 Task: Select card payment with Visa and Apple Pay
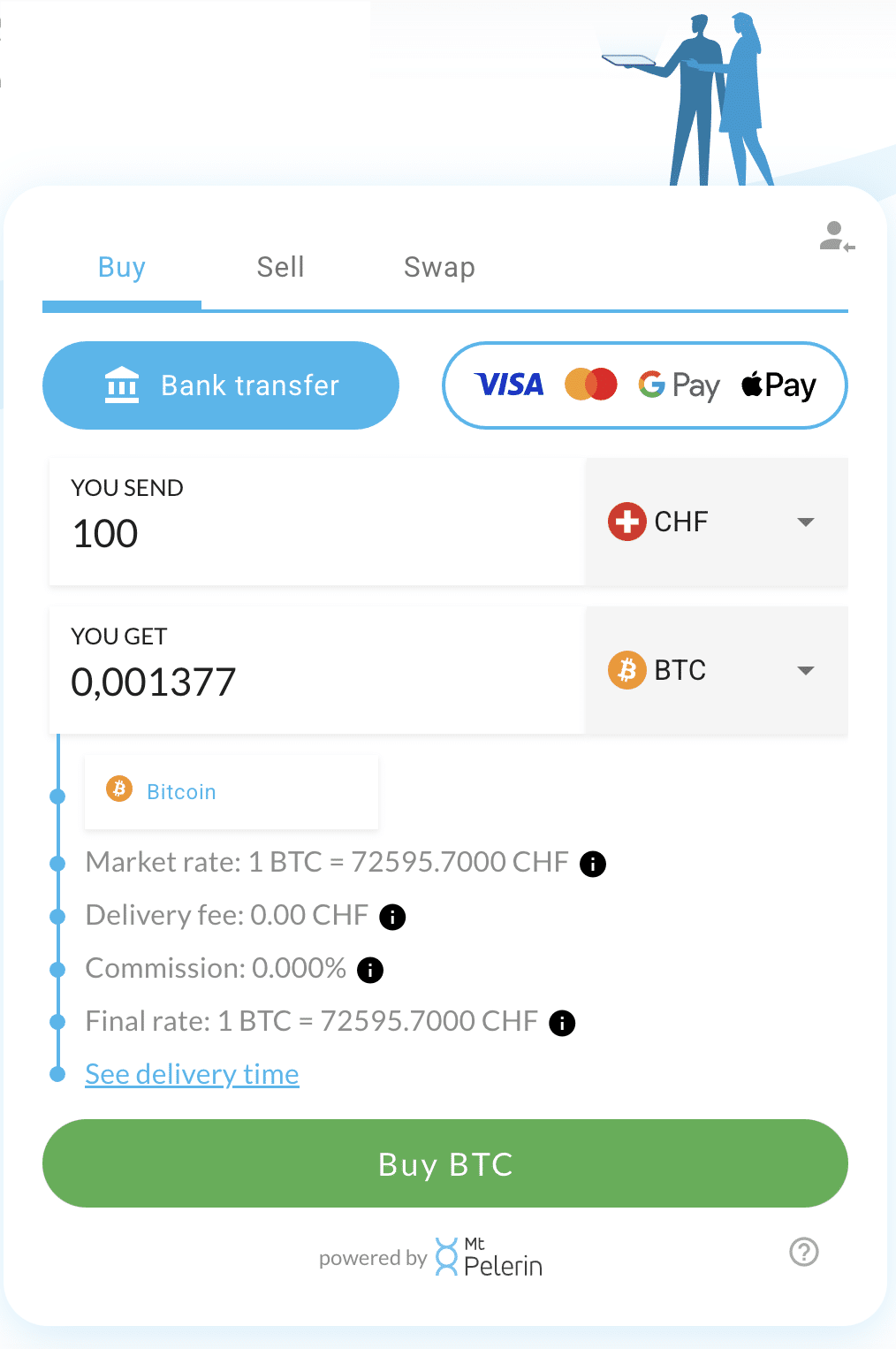tap(644, 385)
